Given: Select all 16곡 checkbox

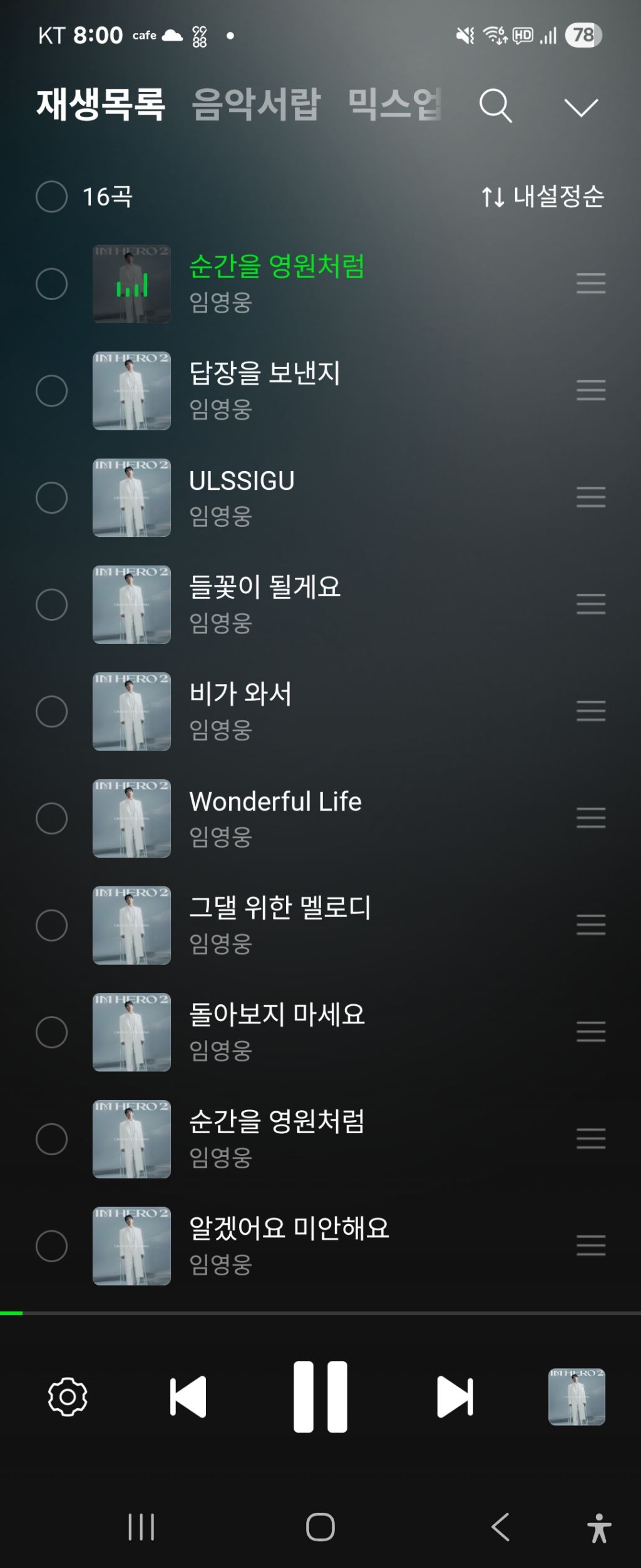Looking at the screenshot, I should coord(52,197).
